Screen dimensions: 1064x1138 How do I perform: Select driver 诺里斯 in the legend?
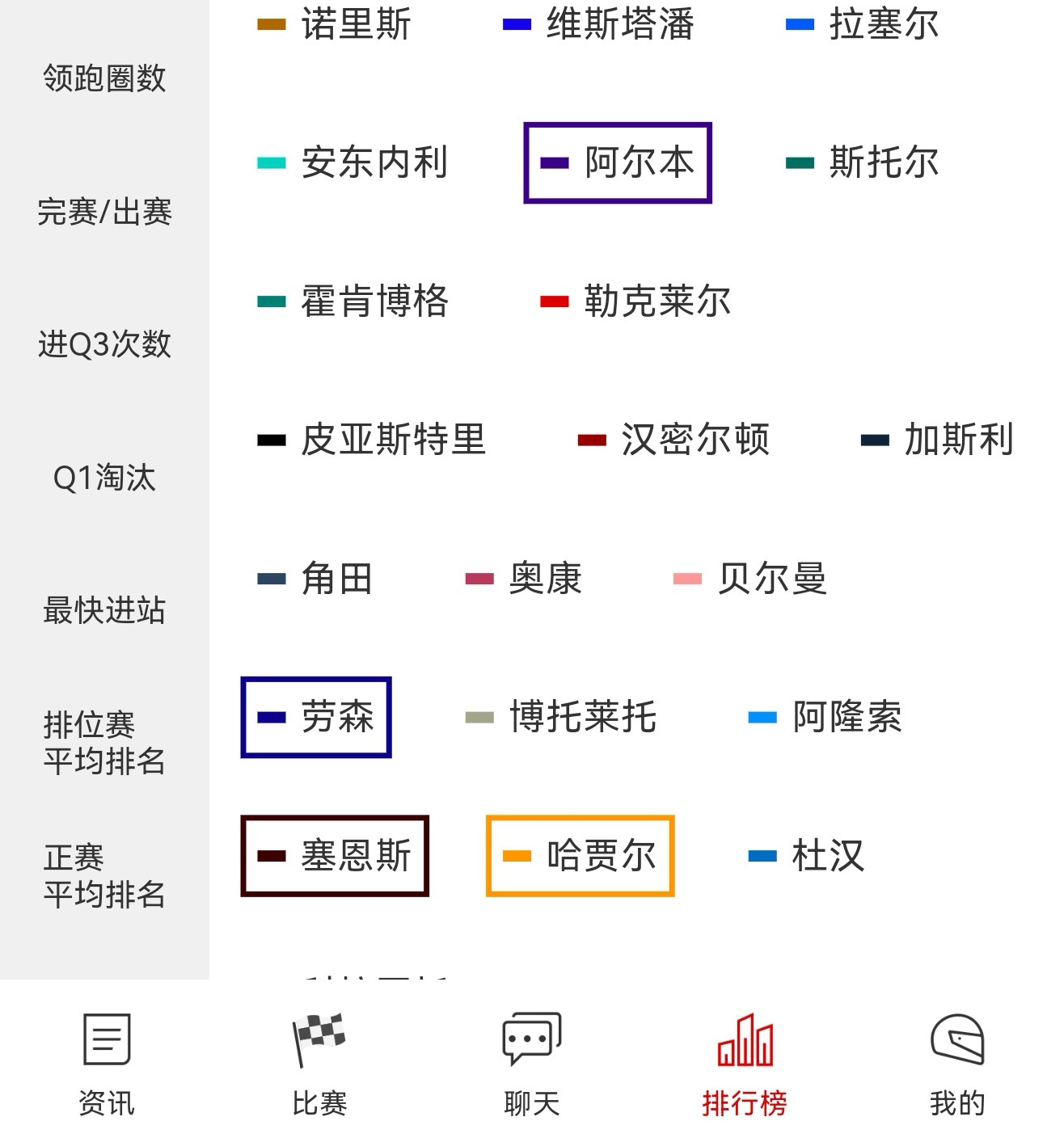click(x=335, y=24)
